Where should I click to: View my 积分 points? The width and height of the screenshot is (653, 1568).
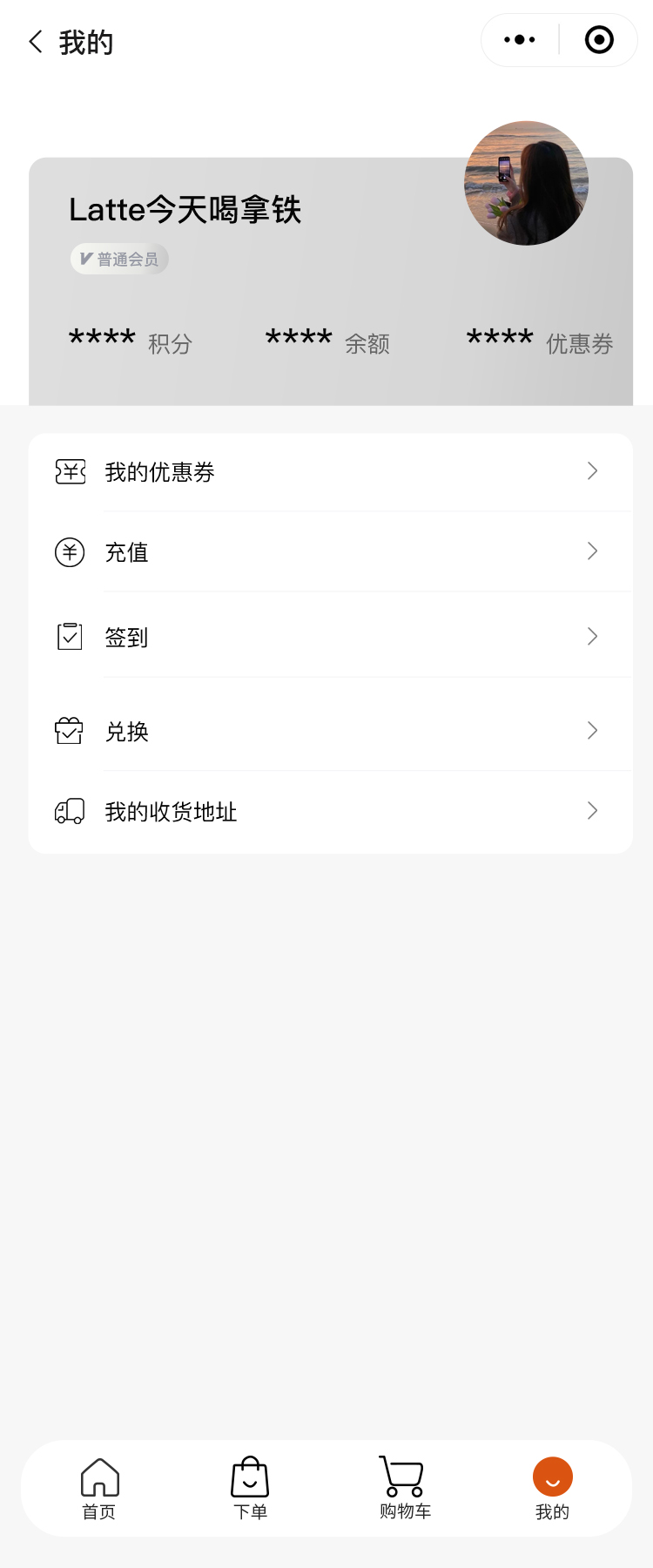coord(131,341)
